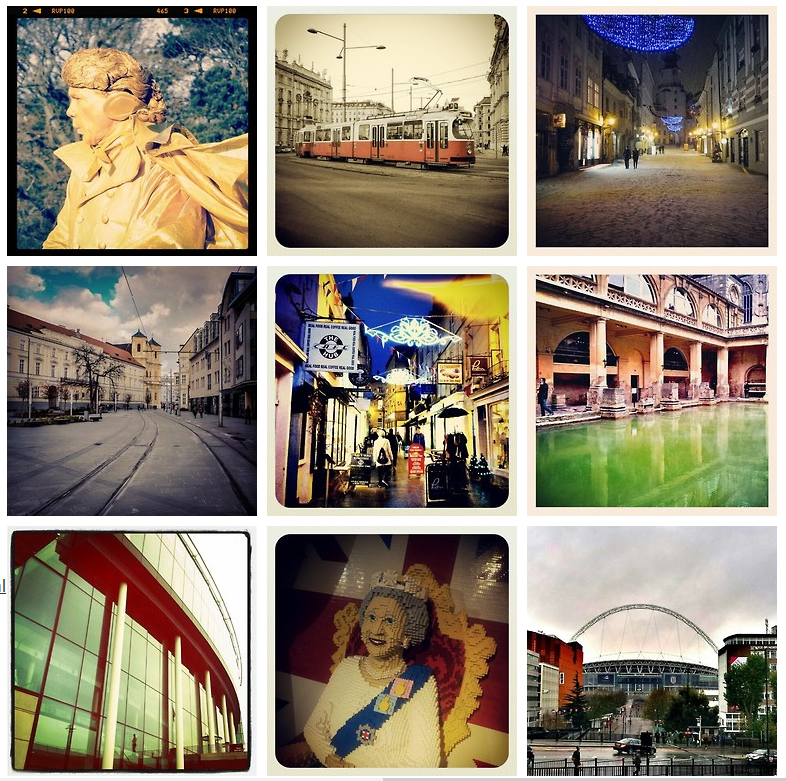
Task: Open the night street with blue lights photo
Action: pyautogui.click(x=651, y=131)
